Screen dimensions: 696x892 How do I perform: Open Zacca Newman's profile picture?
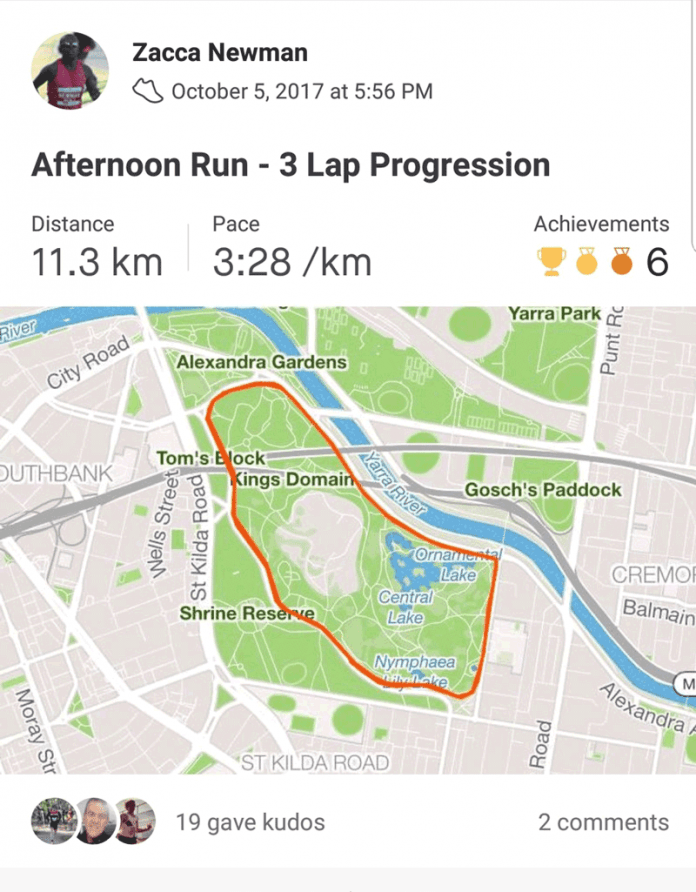click(71, 71)
